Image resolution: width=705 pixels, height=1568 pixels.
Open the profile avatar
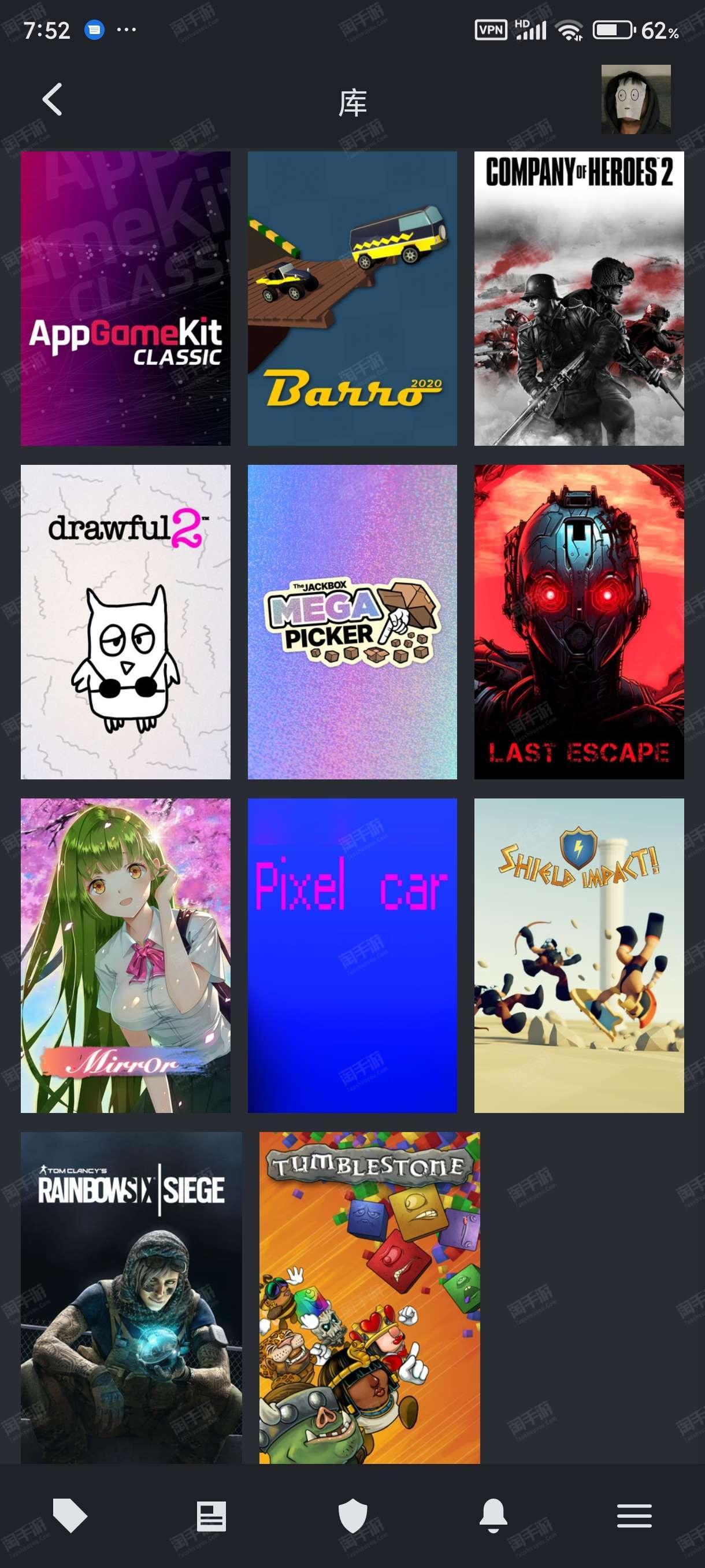tap(636, 99)
